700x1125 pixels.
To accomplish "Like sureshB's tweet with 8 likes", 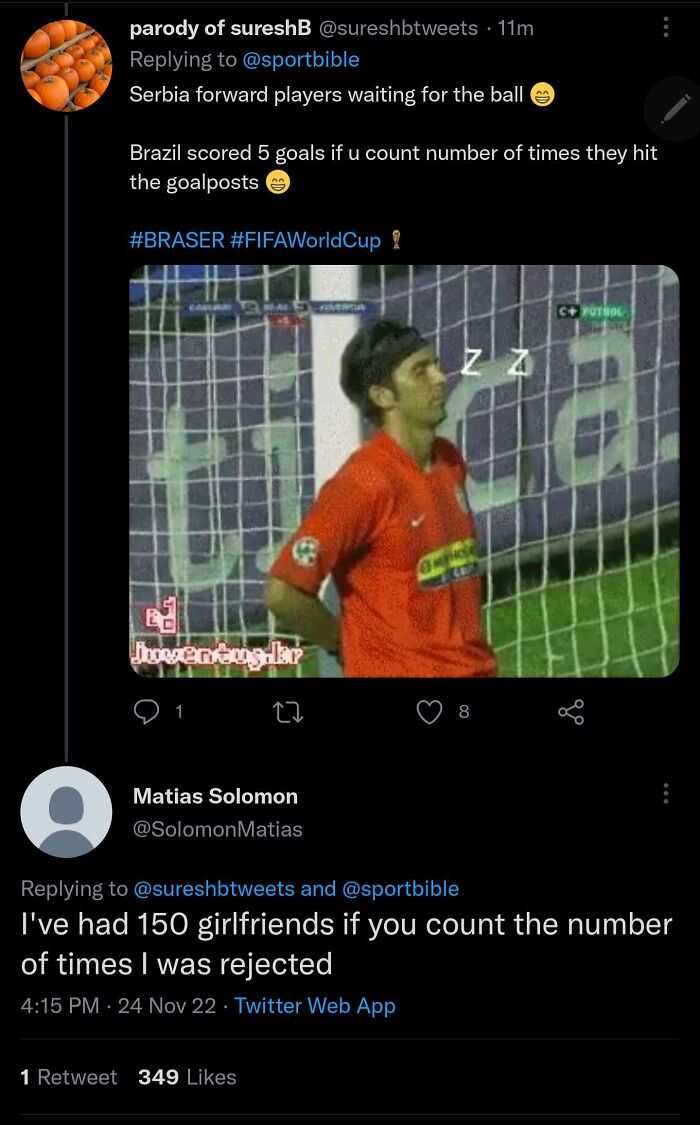I will click(430, 711).
